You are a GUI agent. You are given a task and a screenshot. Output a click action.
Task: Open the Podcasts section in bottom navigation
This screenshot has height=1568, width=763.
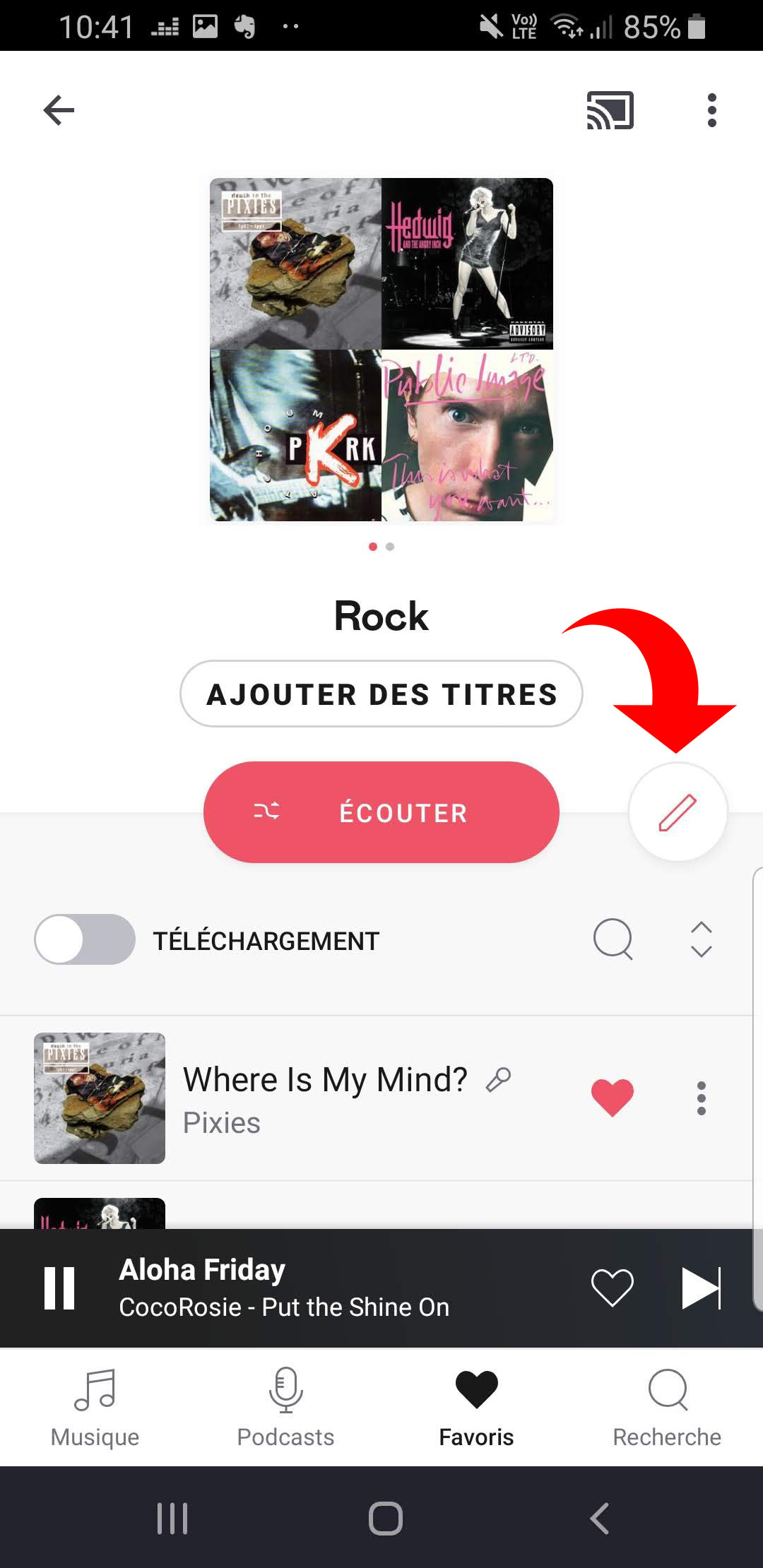pyautogui.click(x=285, y=1409)
